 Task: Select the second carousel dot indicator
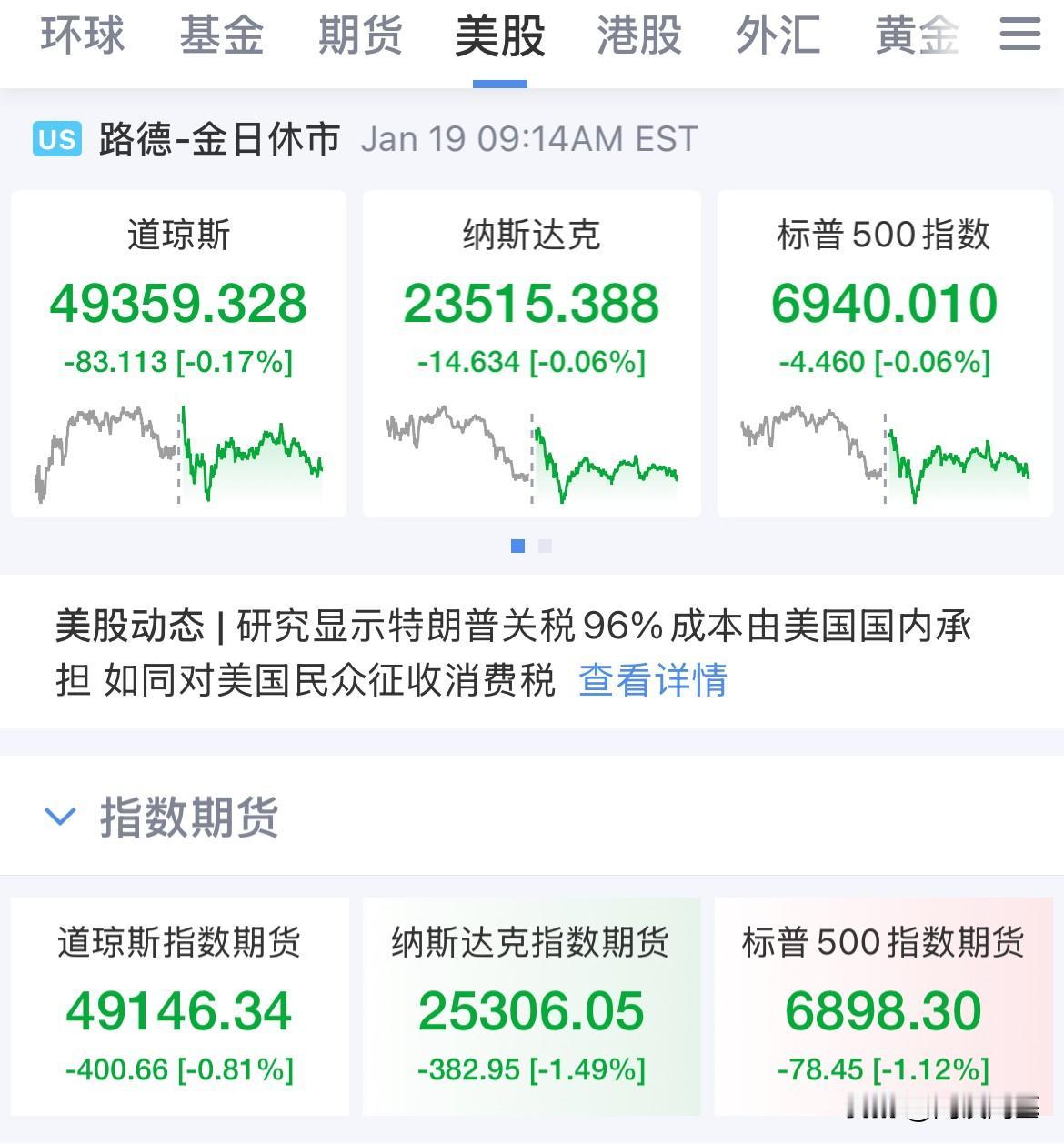(545, 546)
